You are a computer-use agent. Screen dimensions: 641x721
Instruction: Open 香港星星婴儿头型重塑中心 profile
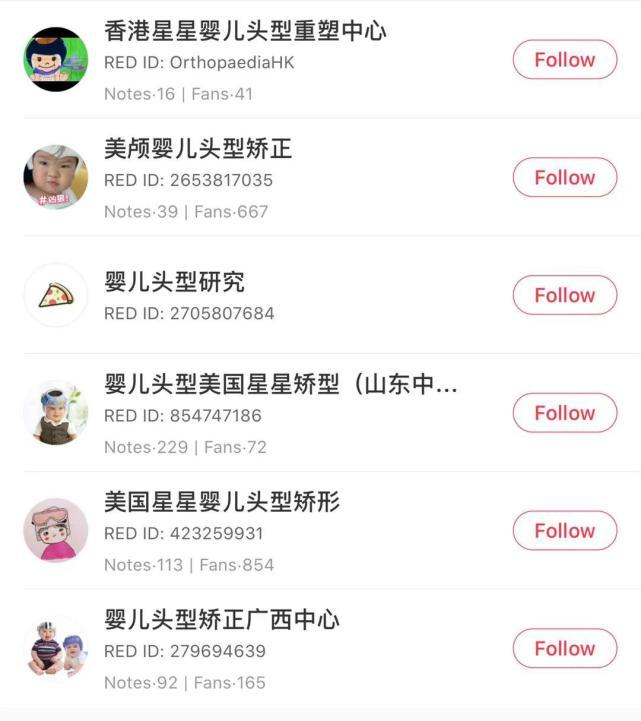tap(244, 31)
